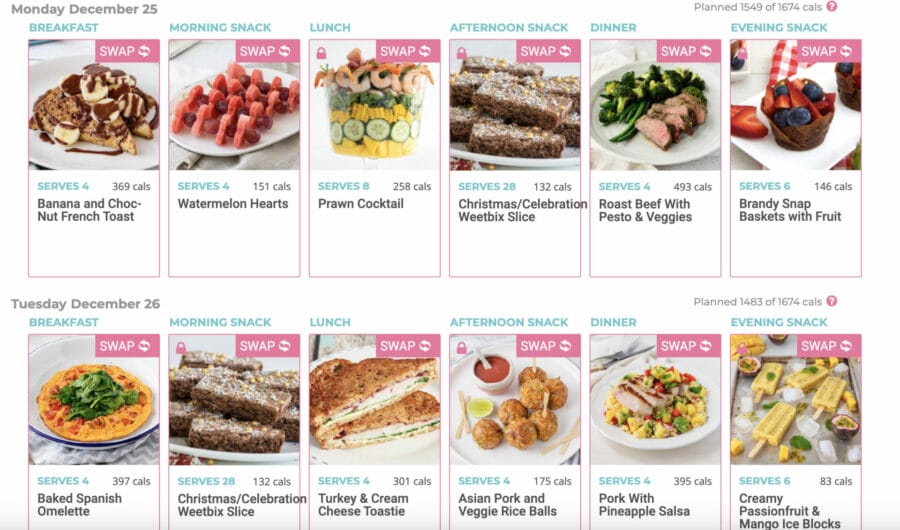The image size is (900, 530).
Task: Swap the Baked Spanish Omelette breakfast
Action: 126,346
